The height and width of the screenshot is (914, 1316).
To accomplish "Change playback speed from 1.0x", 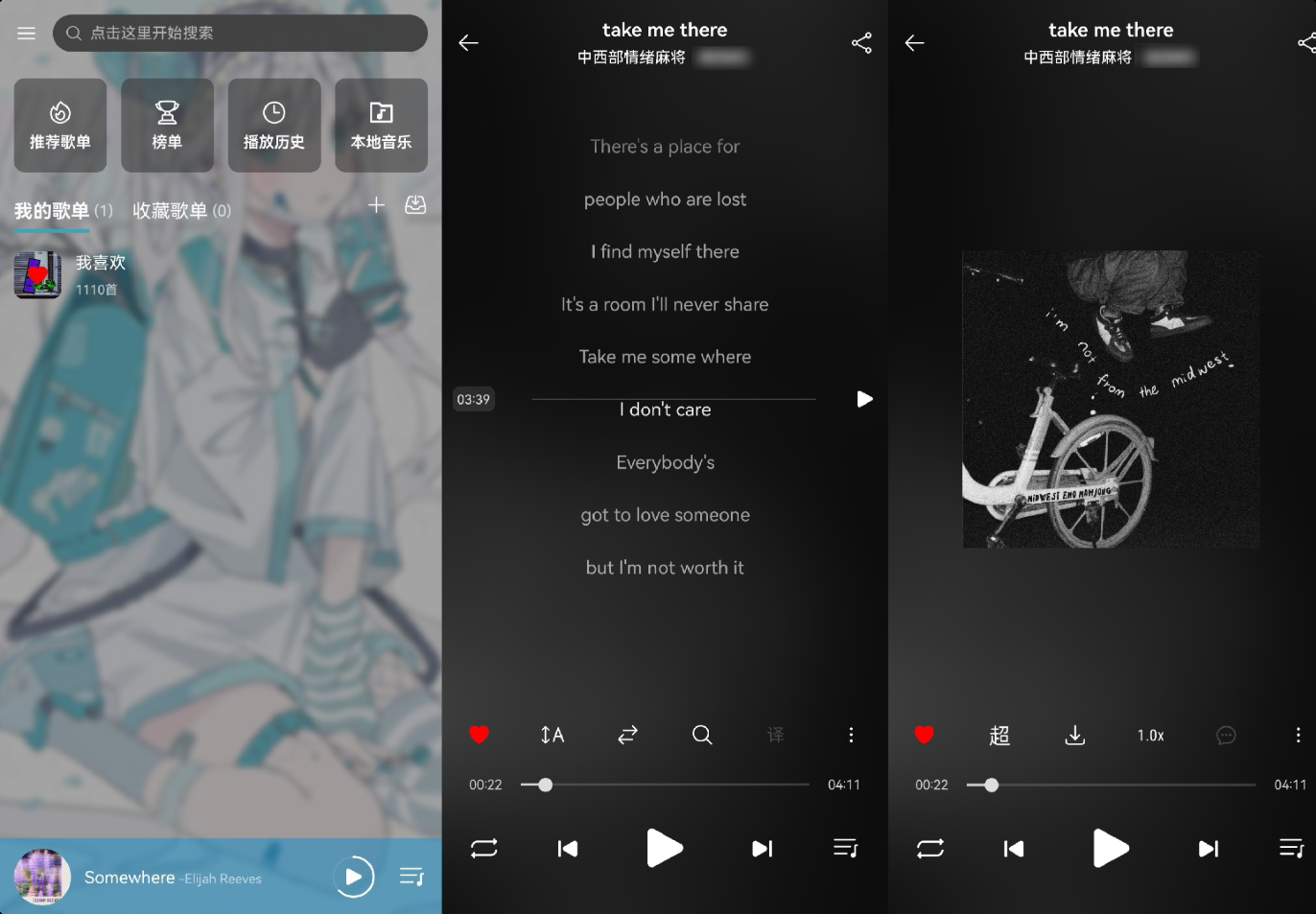I will click(1150, 735).
